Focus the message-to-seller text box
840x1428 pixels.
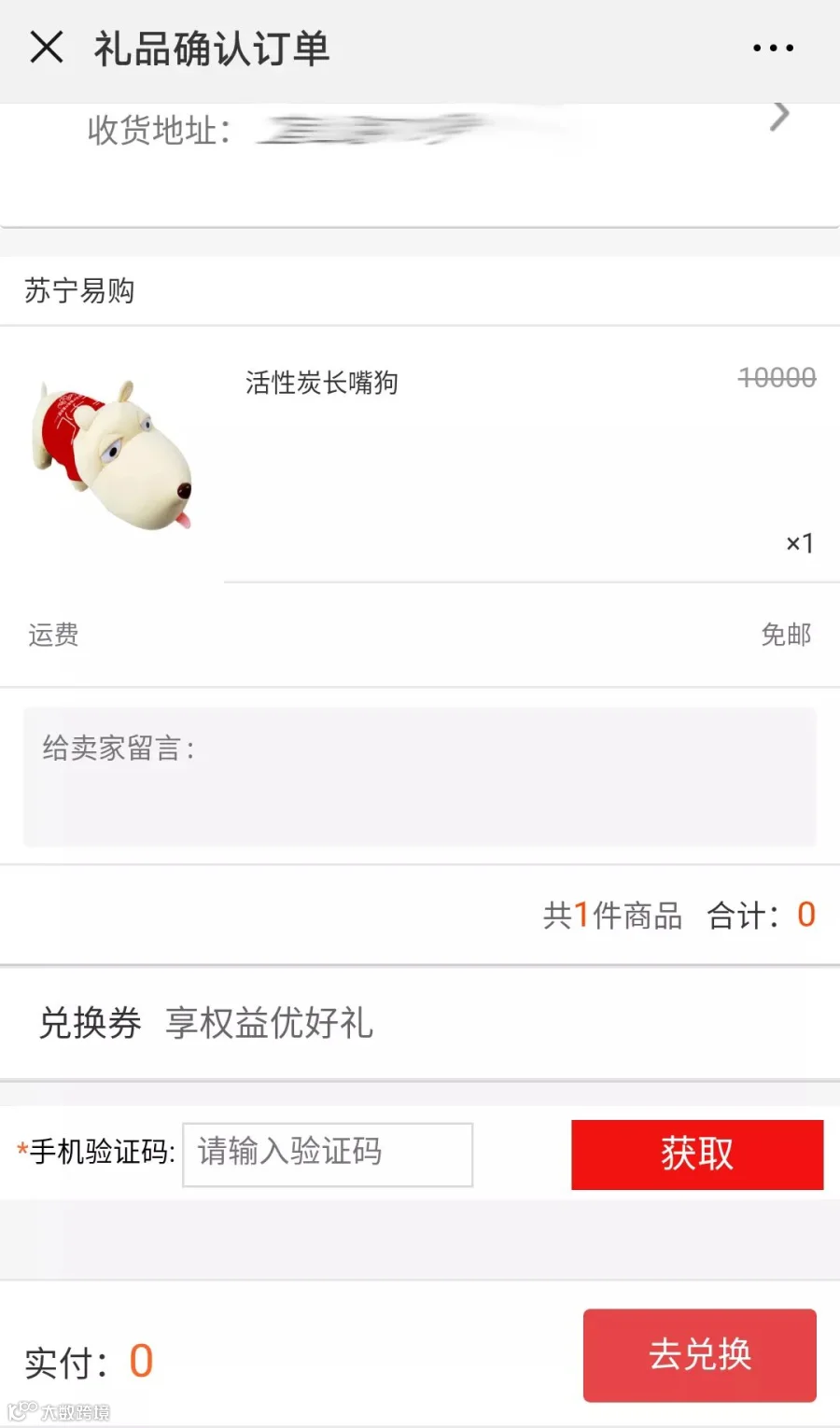[x=420, y=777]
